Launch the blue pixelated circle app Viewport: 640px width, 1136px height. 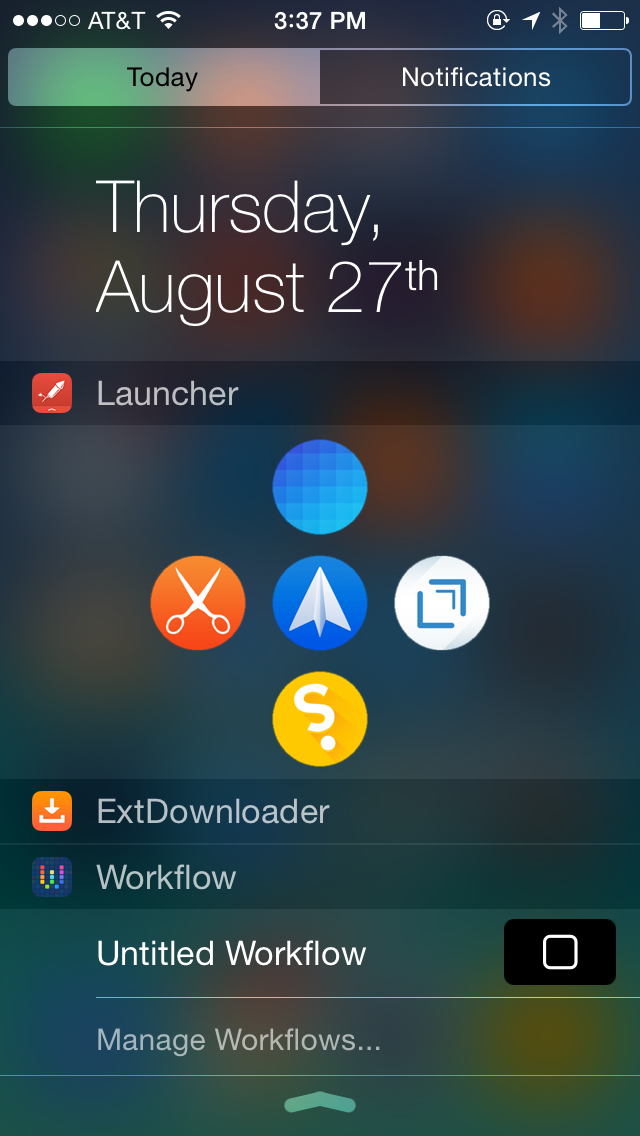320,487
